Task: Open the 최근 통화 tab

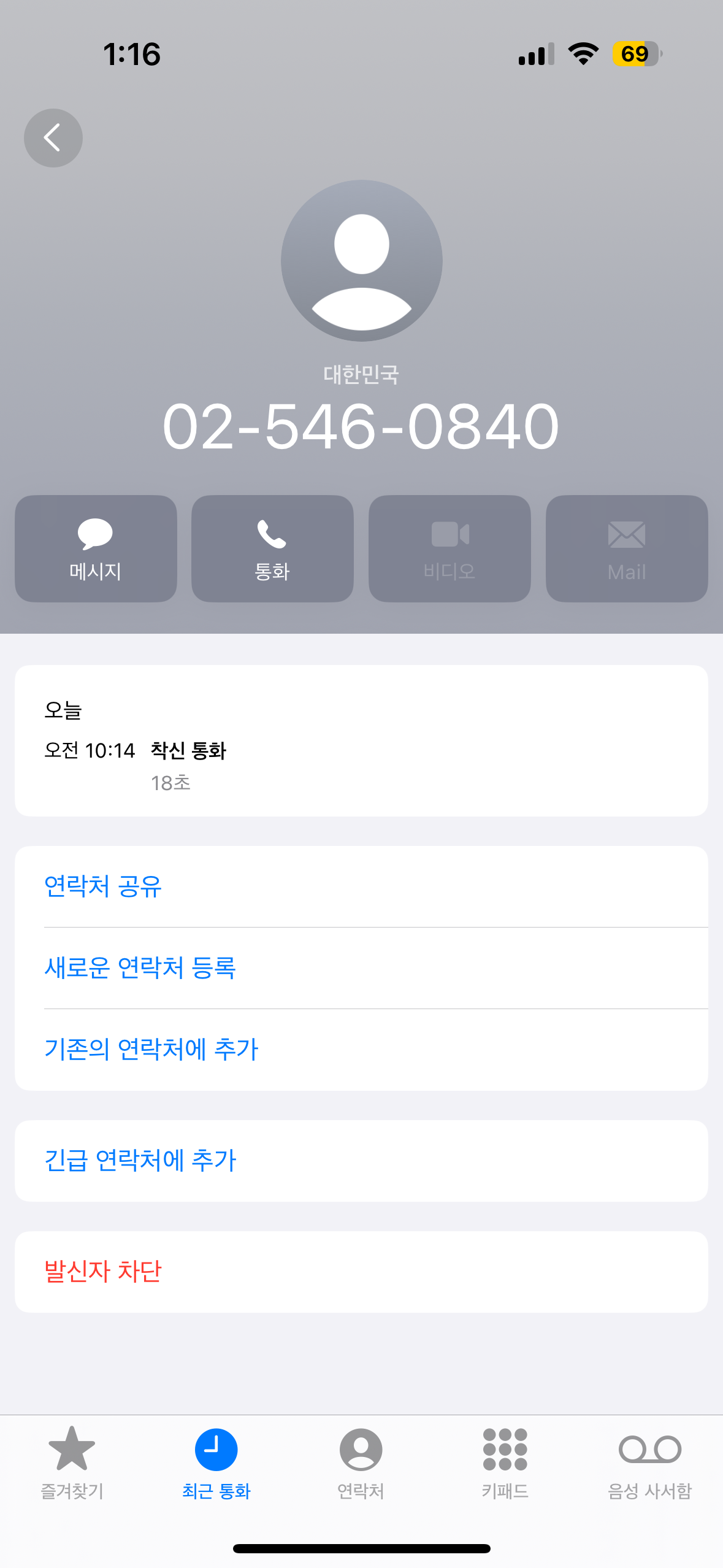Action: [216, 1462]
